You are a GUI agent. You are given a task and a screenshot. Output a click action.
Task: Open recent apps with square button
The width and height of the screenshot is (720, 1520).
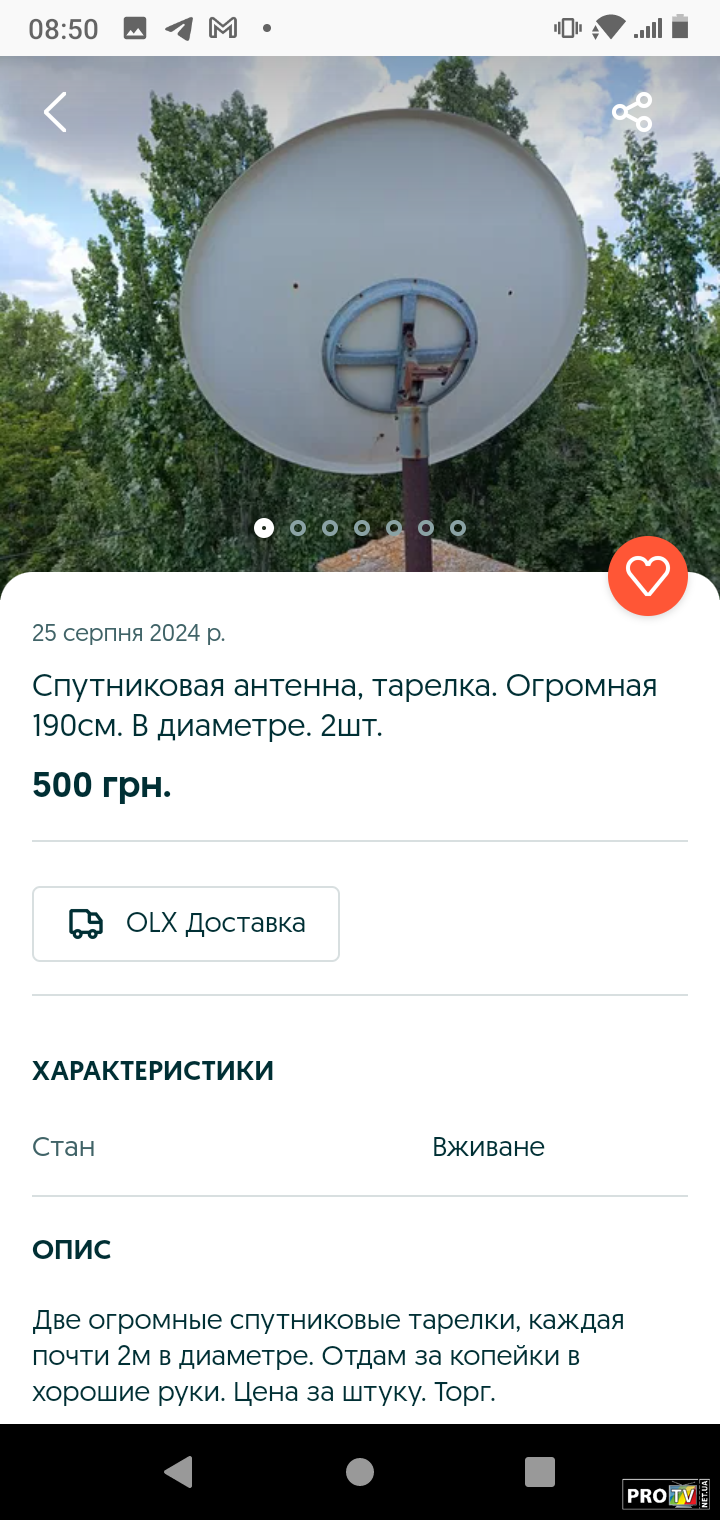540,1471
